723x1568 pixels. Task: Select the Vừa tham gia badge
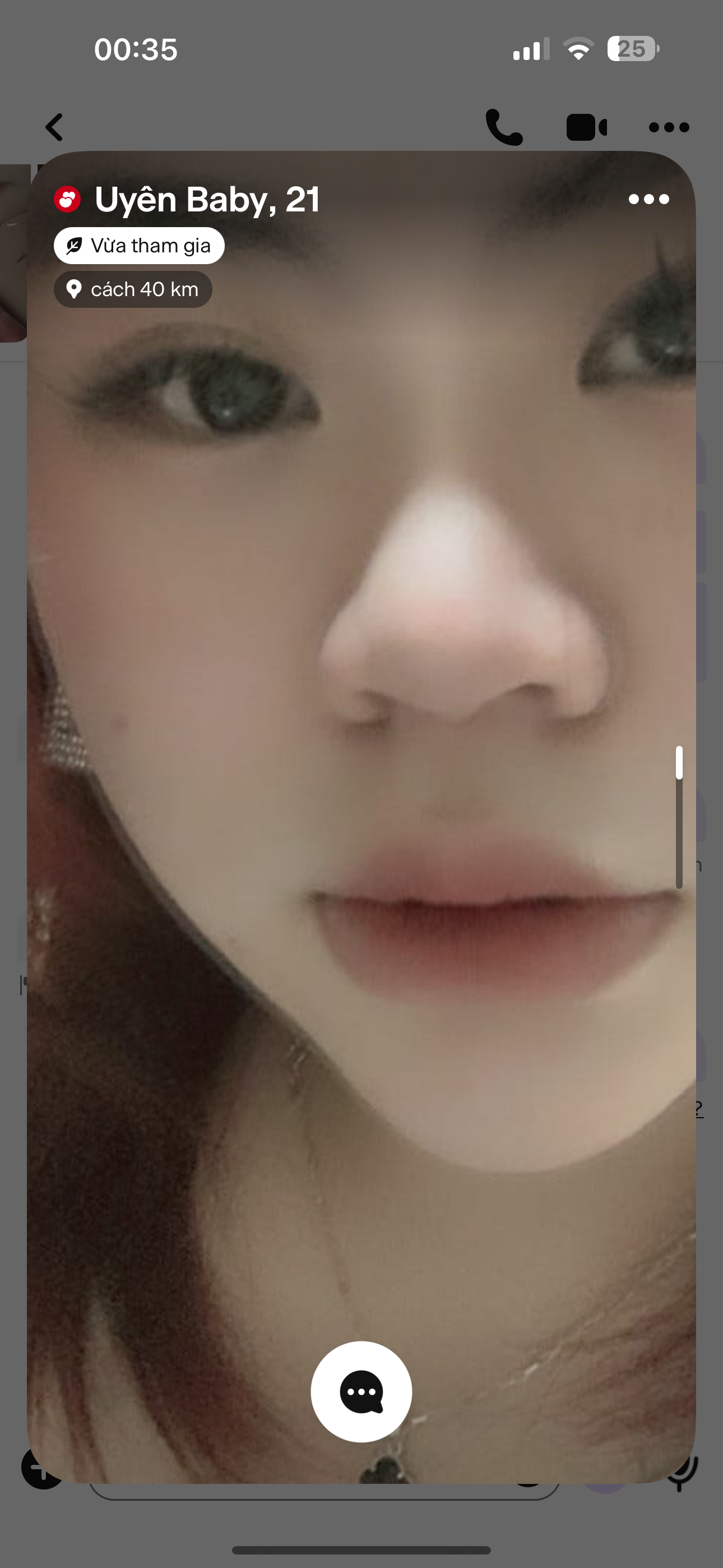click(139, 245)
